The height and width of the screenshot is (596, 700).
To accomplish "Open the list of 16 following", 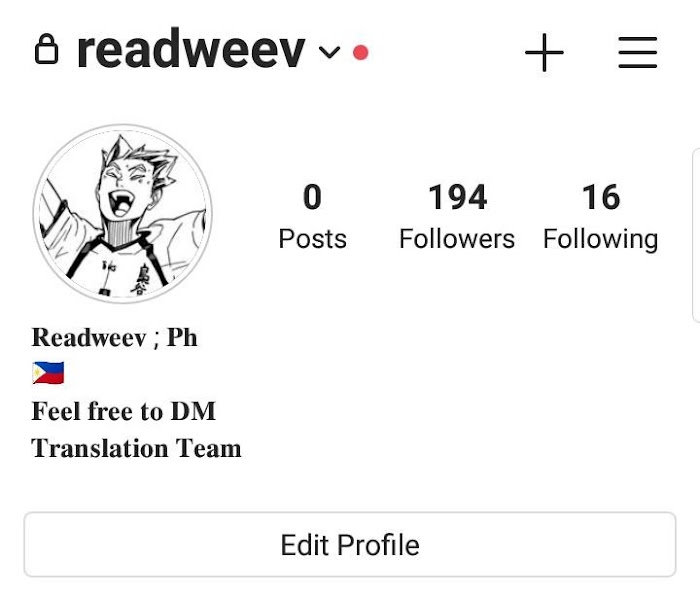I will [x=600, y=217].
